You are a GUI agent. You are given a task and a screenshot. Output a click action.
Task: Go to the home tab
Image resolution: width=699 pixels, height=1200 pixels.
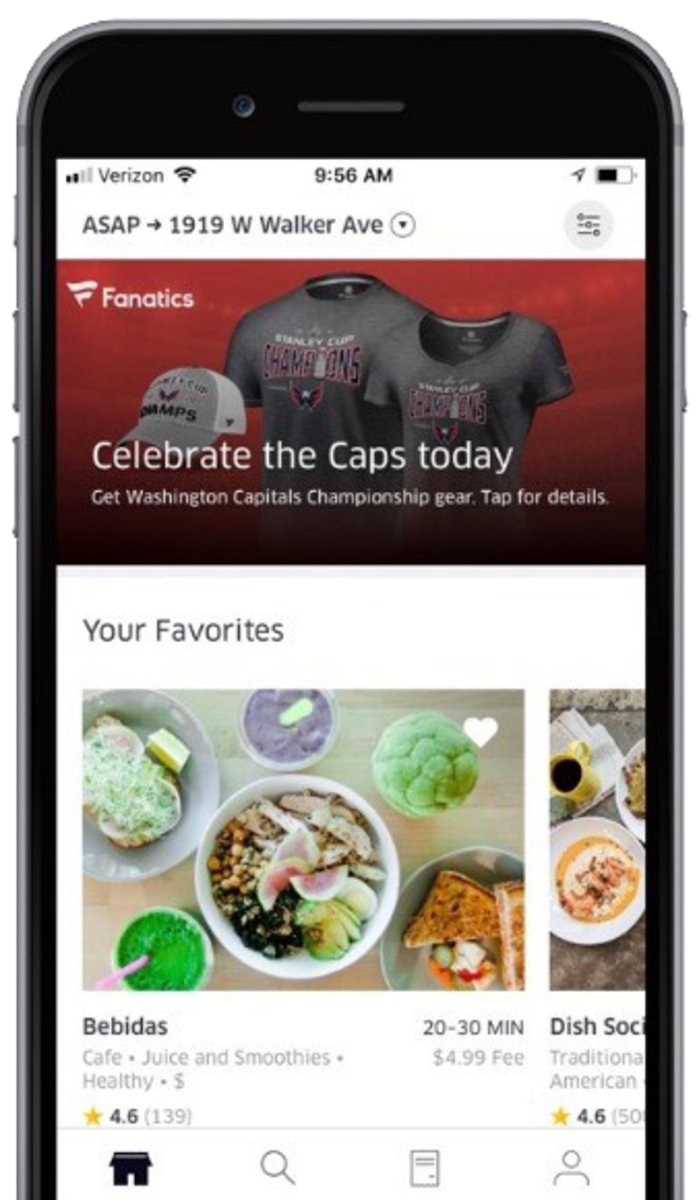[x=131, y=1167]
